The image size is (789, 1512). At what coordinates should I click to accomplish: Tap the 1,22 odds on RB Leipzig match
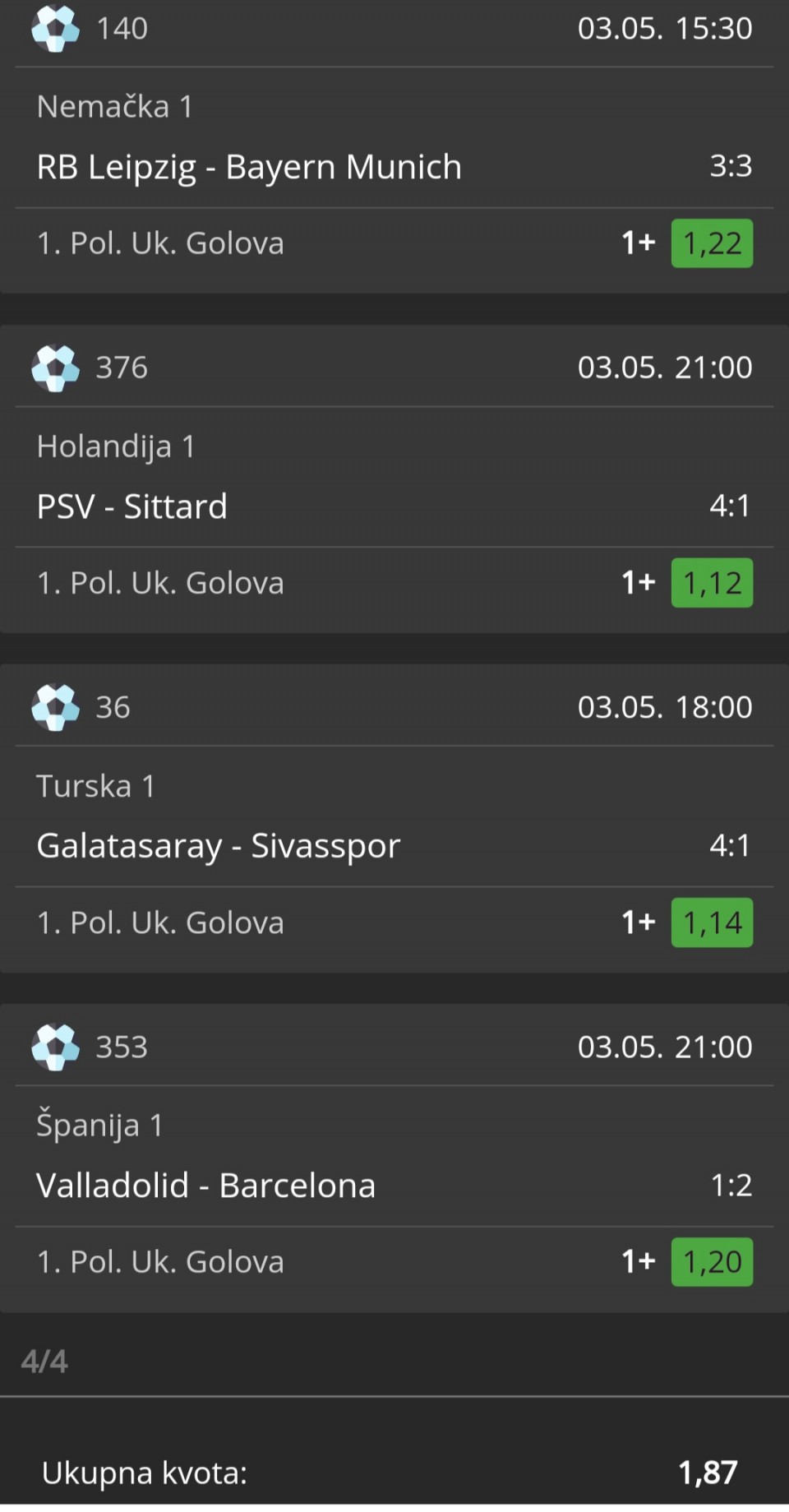(x=712, y=243)
